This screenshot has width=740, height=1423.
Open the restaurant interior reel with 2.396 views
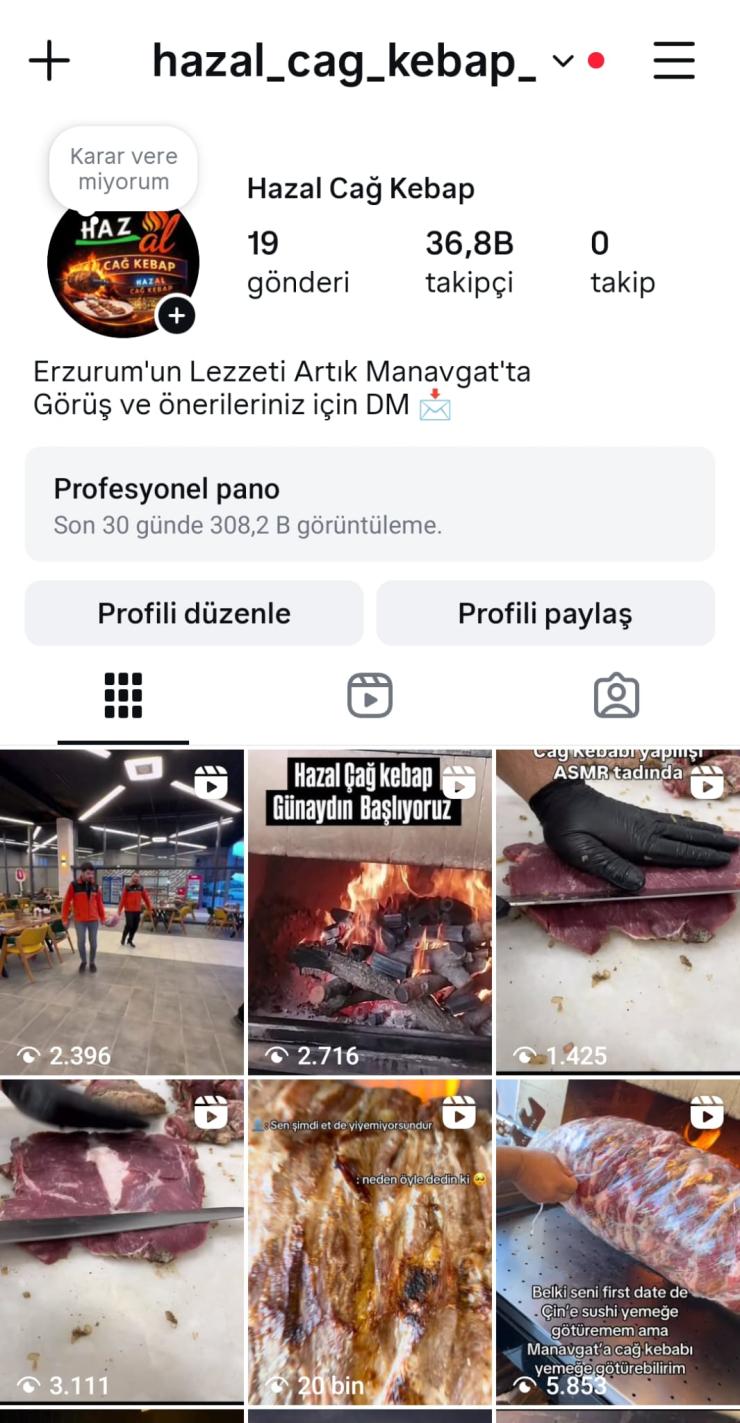point(121,910)
